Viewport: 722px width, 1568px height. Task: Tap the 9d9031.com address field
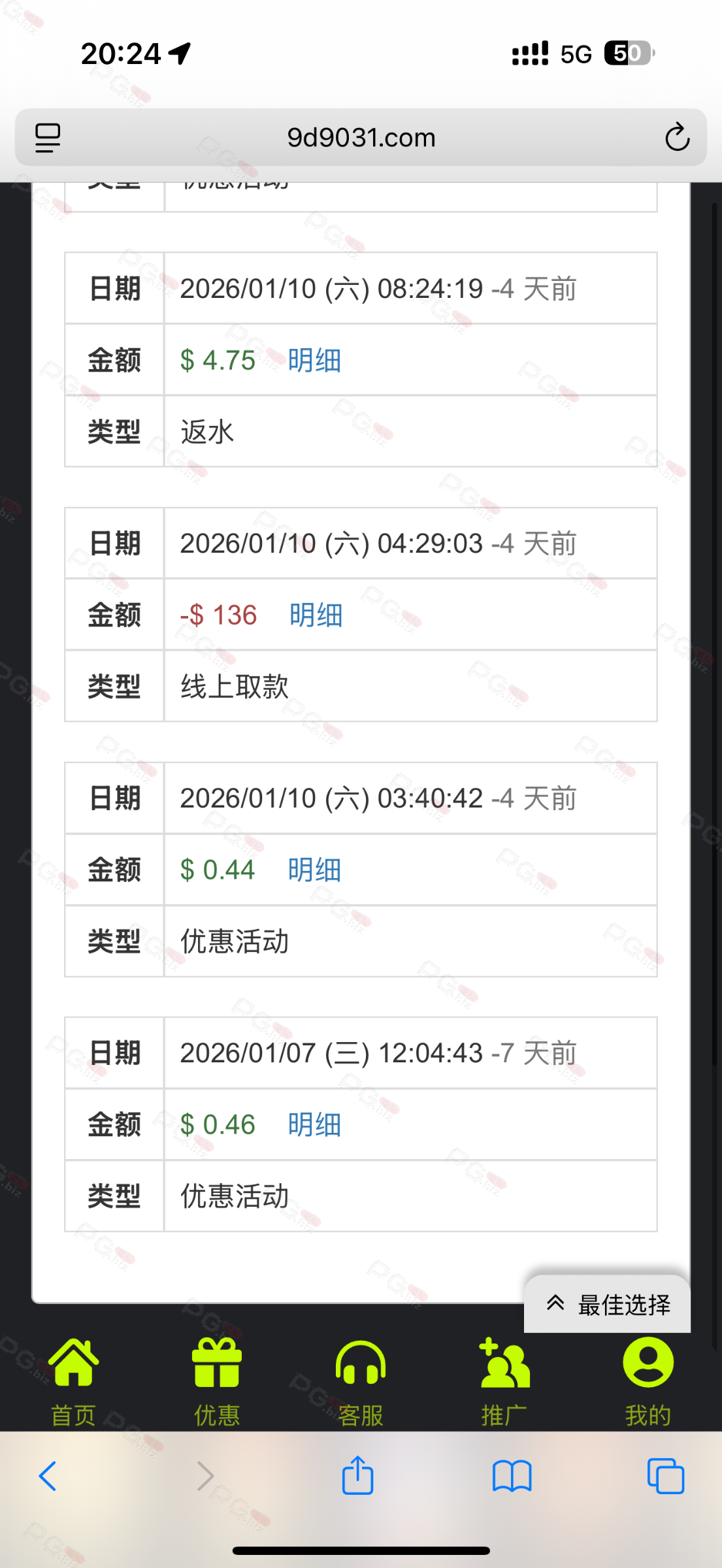point(361,138)
